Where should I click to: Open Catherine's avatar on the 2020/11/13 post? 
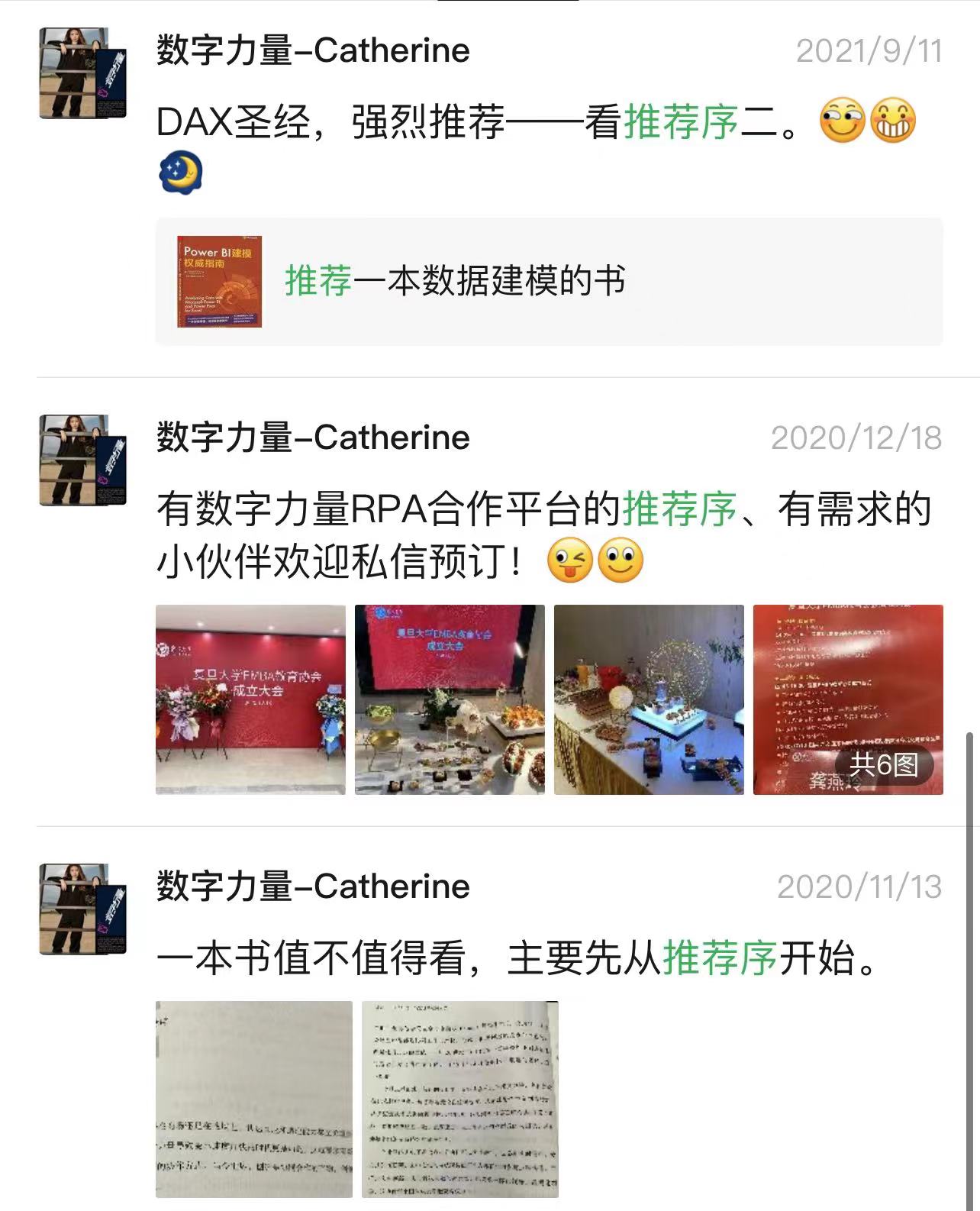pos(83,909)
